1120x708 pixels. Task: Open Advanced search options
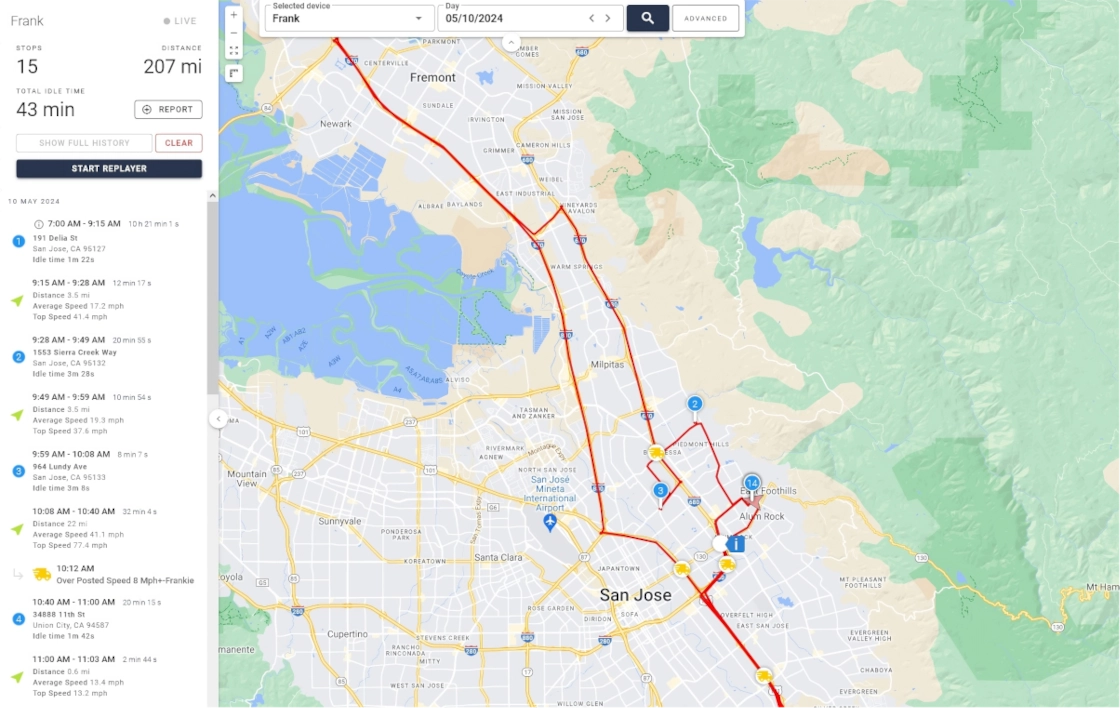pyautogui.click(x=705, y=18)
